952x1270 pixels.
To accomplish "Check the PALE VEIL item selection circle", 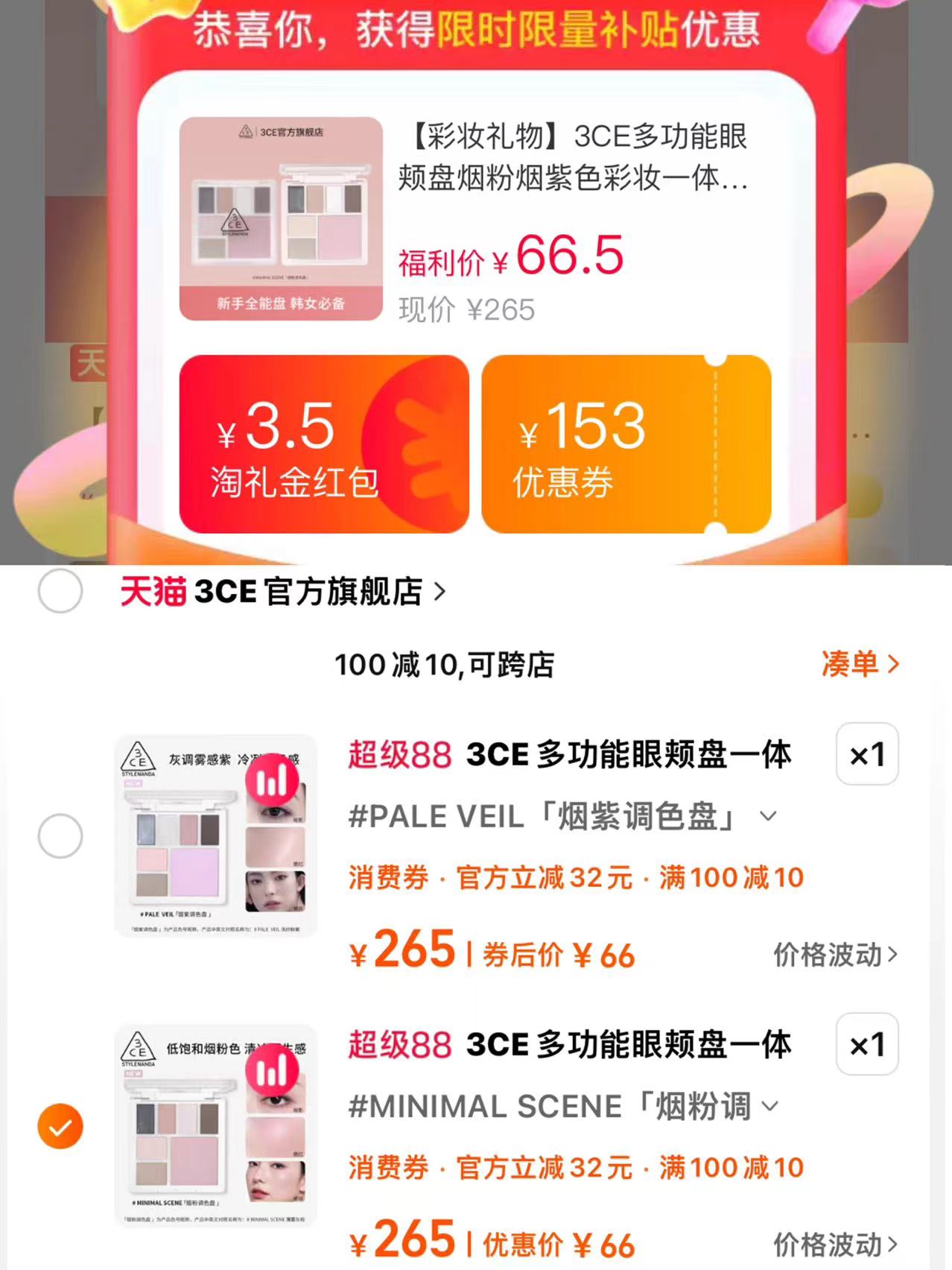I will [60, 836].
